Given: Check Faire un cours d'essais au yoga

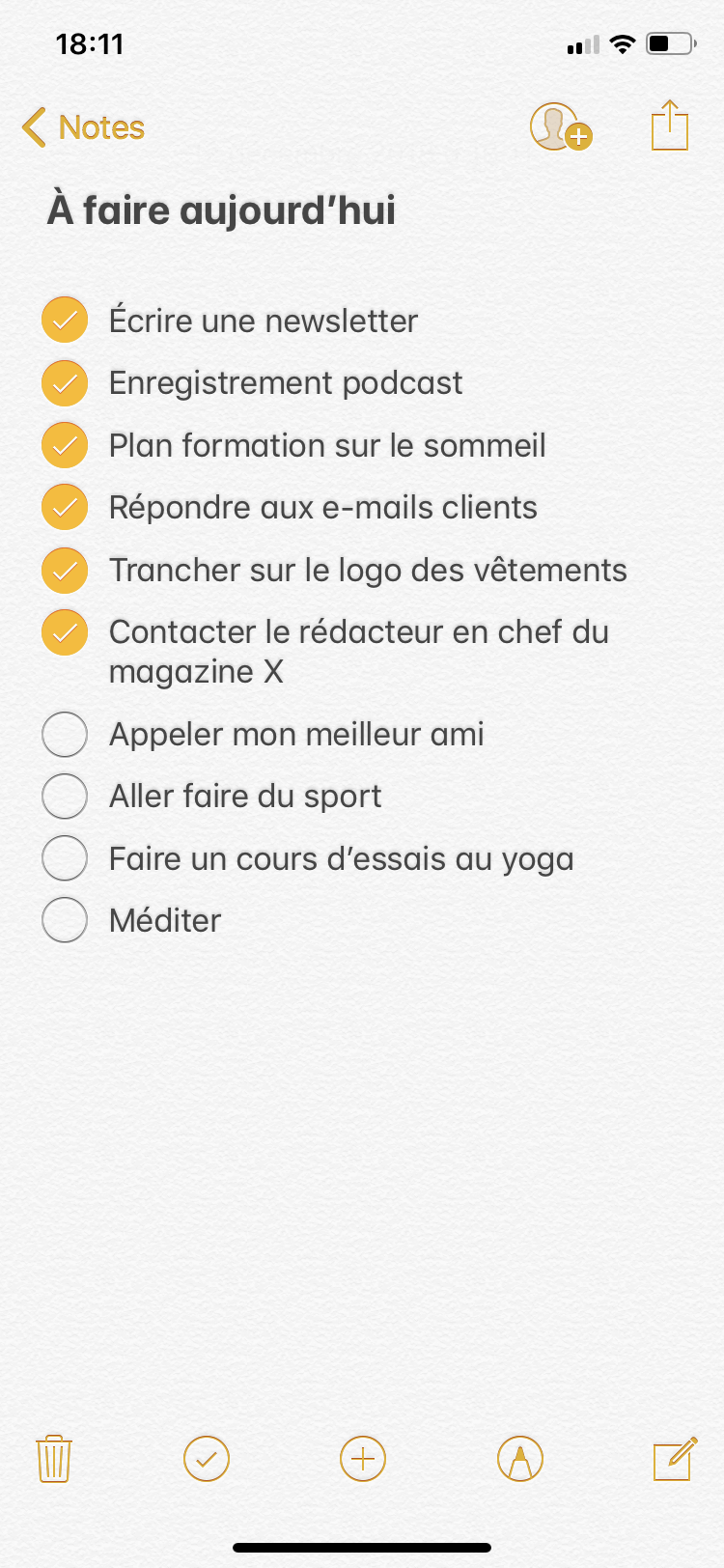Looking at the screenshot, I should (65, 858).
